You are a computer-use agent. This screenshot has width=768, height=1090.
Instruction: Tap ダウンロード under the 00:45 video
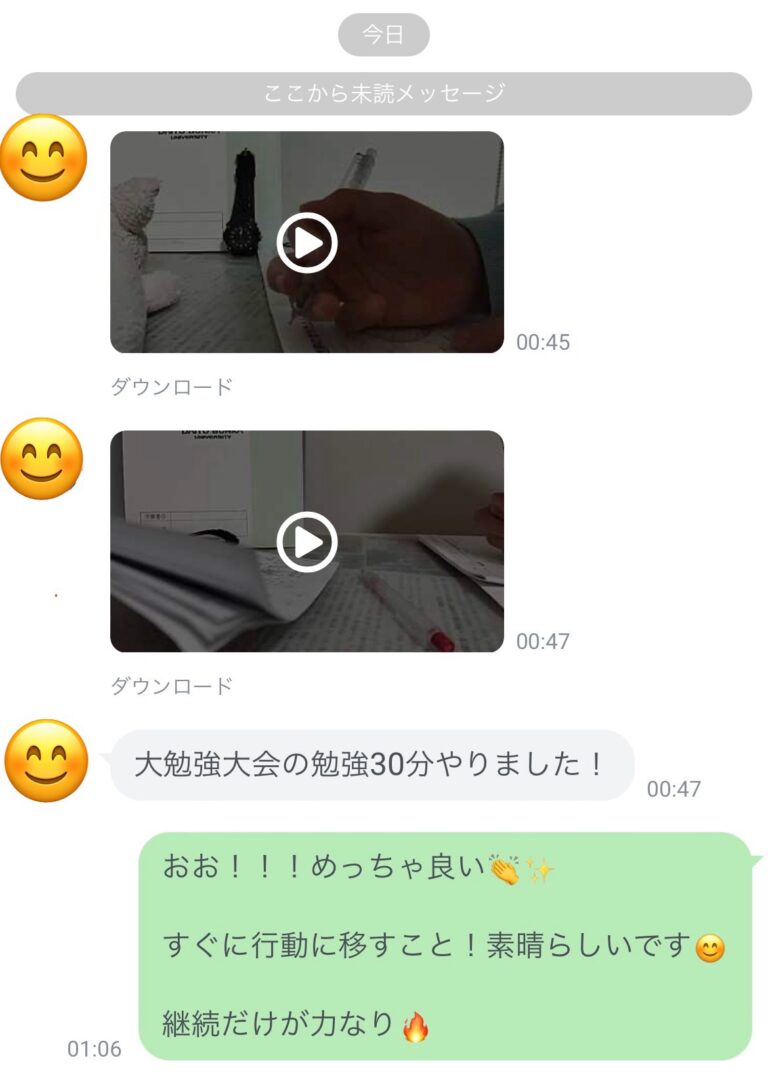171,387
